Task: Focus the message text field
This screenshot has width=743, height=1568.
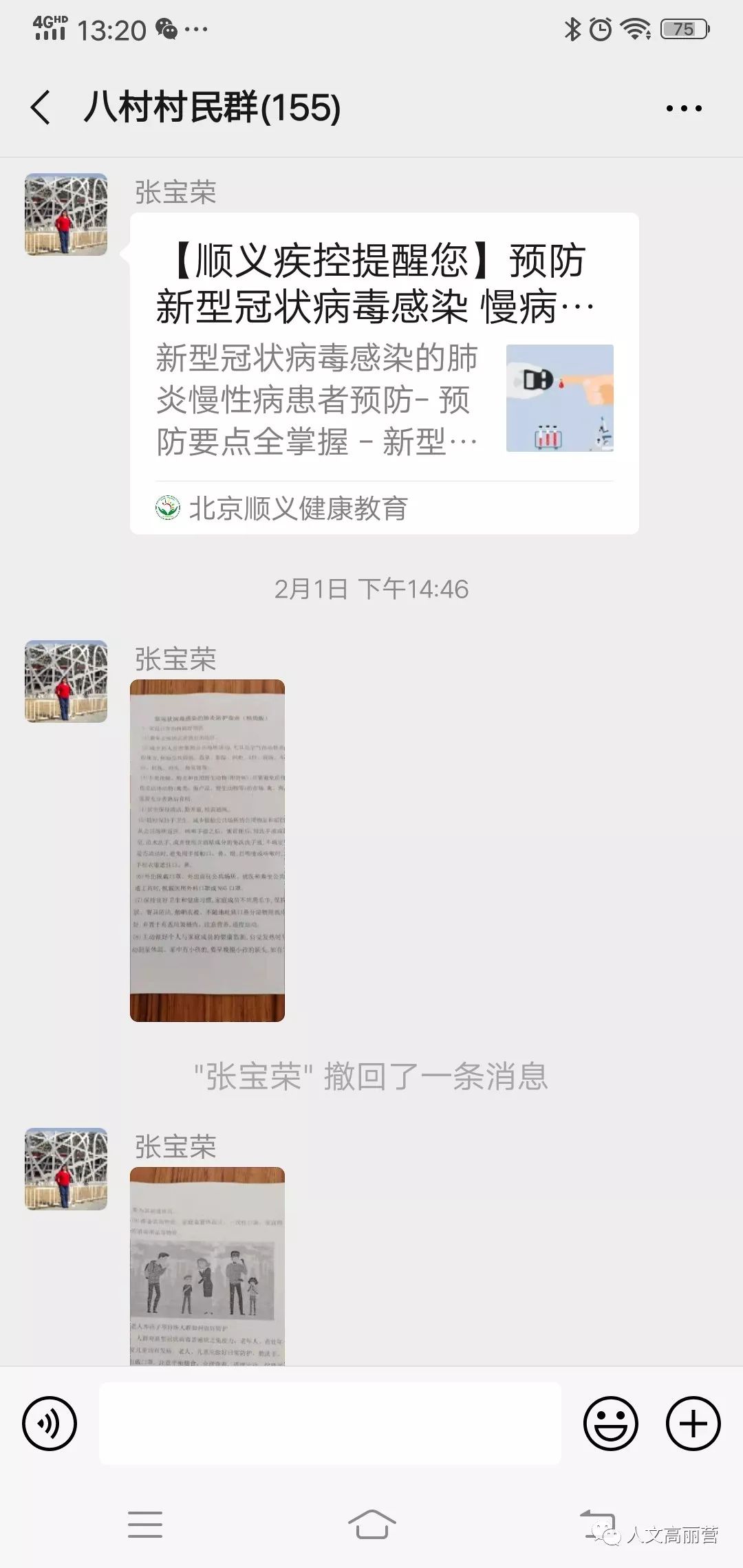Action: pyautogui.click(x=330, y=1424)
